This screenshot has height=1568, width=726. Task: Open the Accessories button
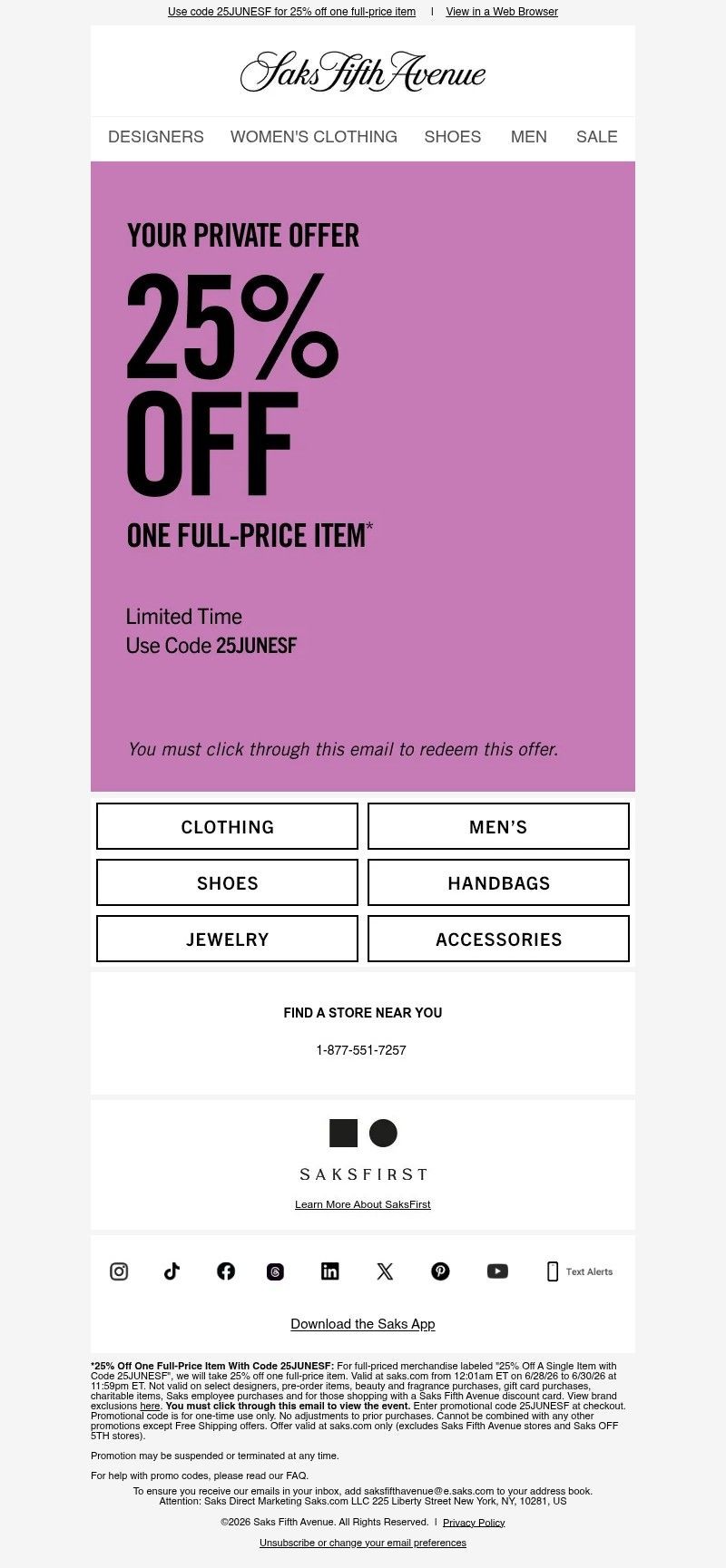[x=498, y=939]
